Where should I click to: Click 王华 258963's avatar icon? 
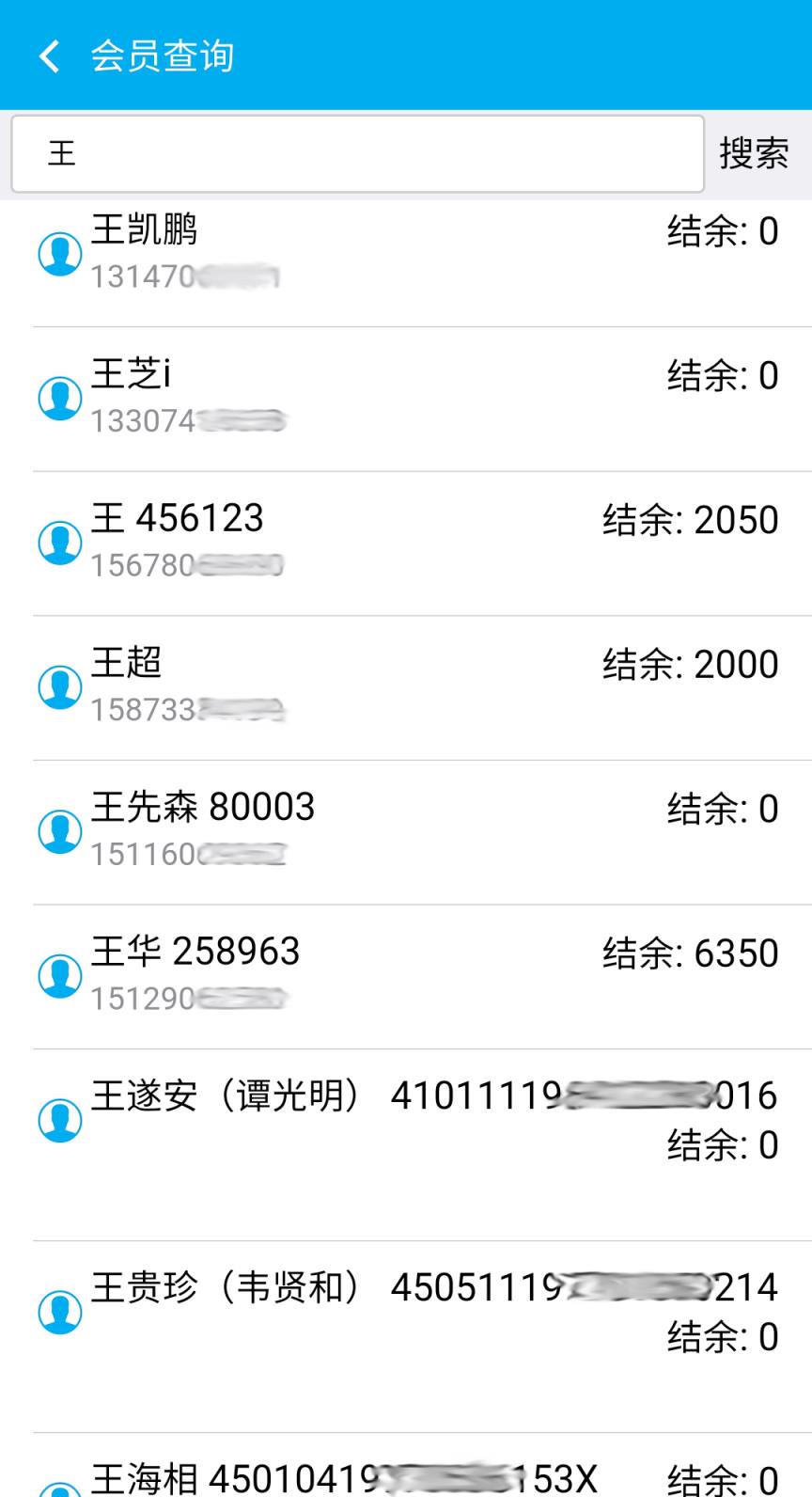tap(59, 976)
